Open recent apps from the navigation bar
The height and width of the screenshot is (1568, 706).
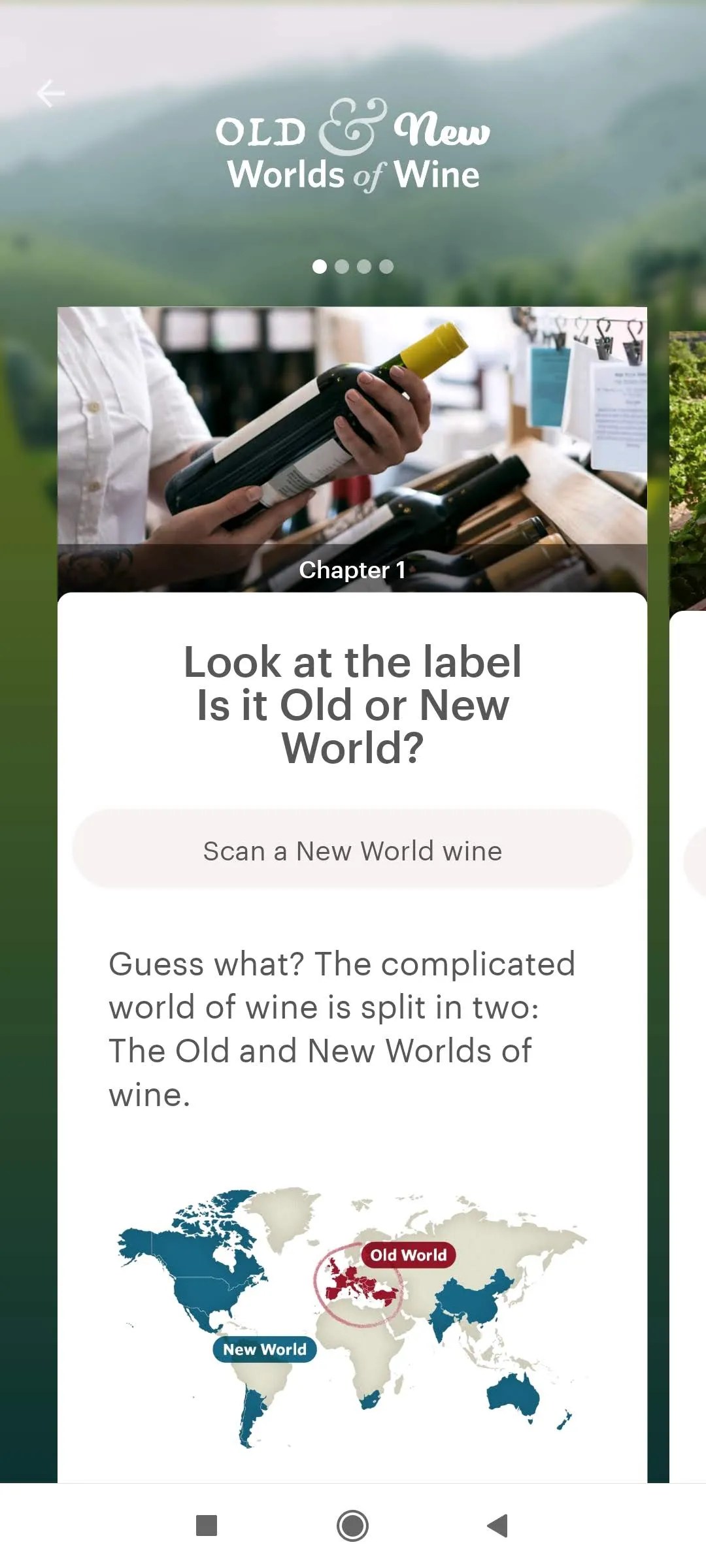point(207,1526)
